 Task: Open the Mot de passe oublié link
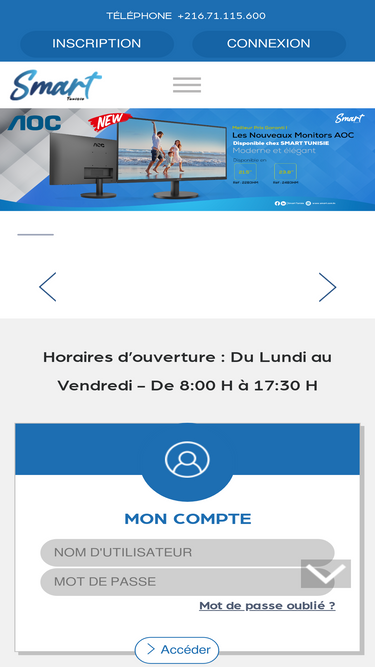(x=267, y=606)
